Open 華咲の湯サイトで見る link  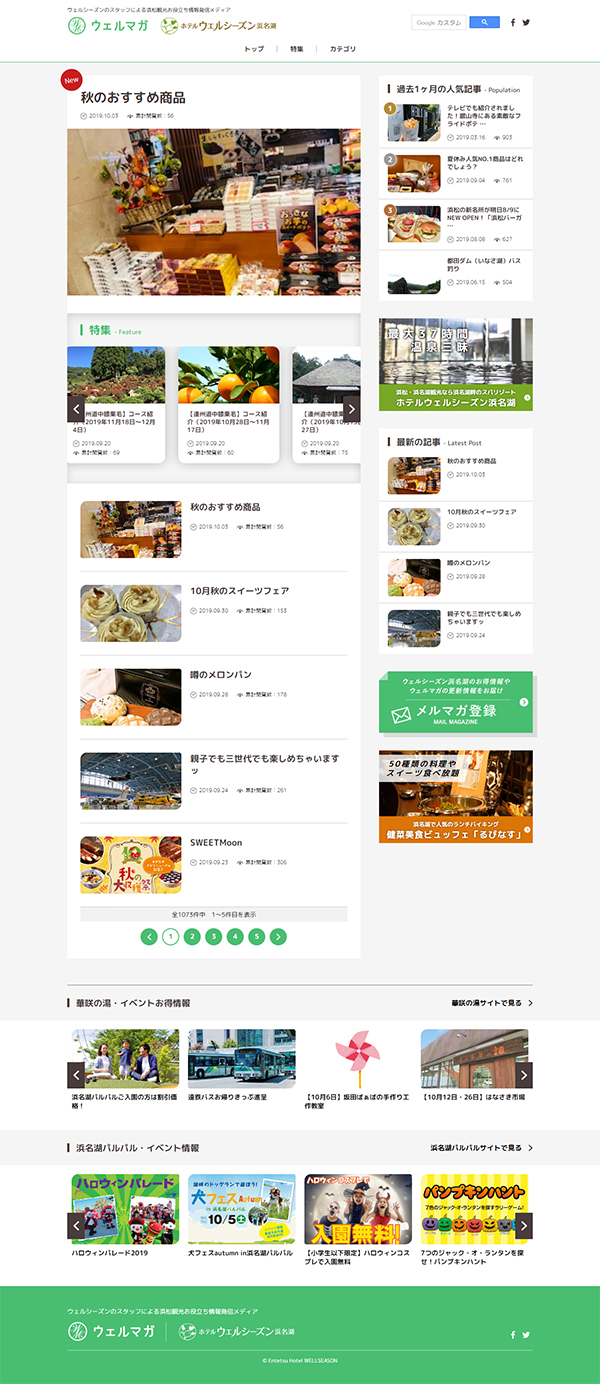(491, 1003)
